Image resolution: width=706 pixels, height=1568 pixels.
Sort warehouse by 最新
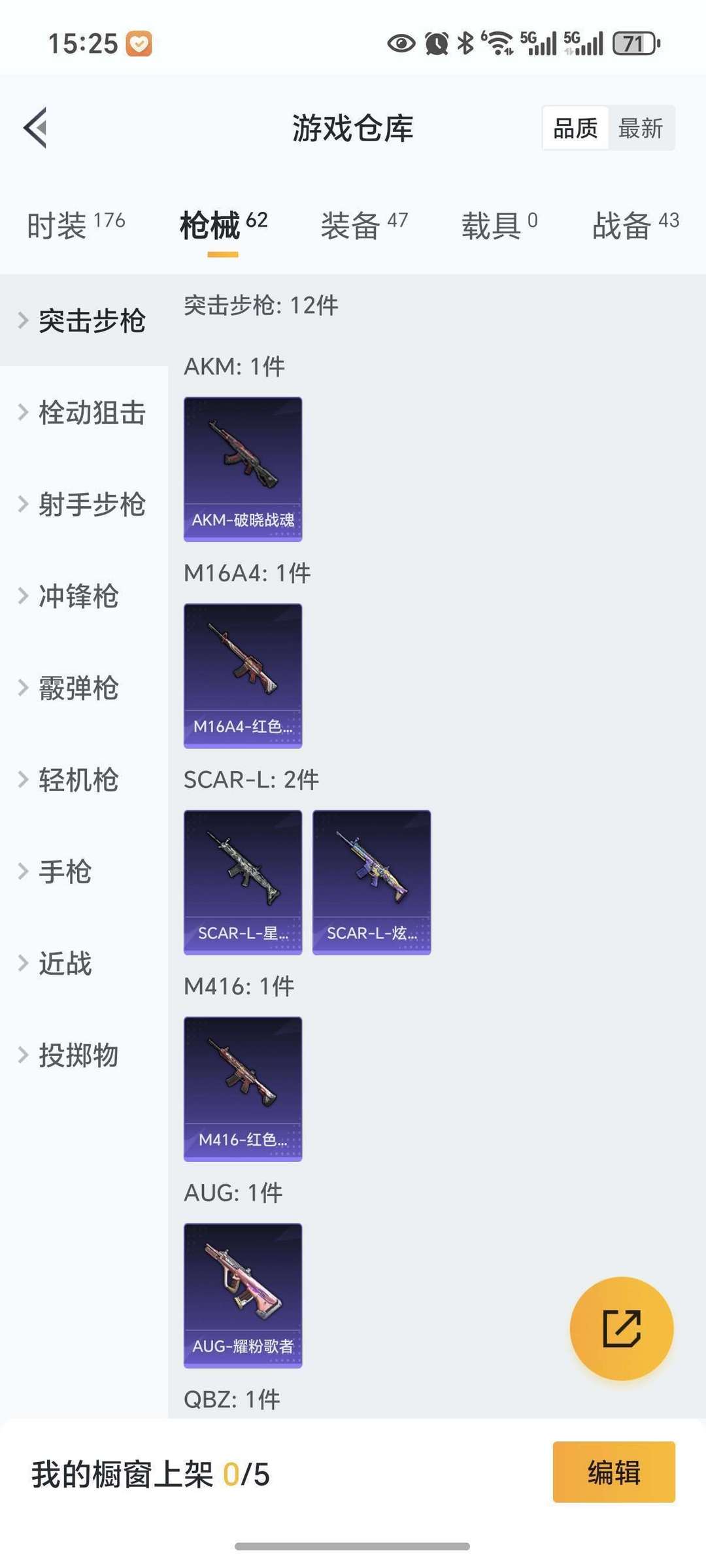(x=641, y=128)
